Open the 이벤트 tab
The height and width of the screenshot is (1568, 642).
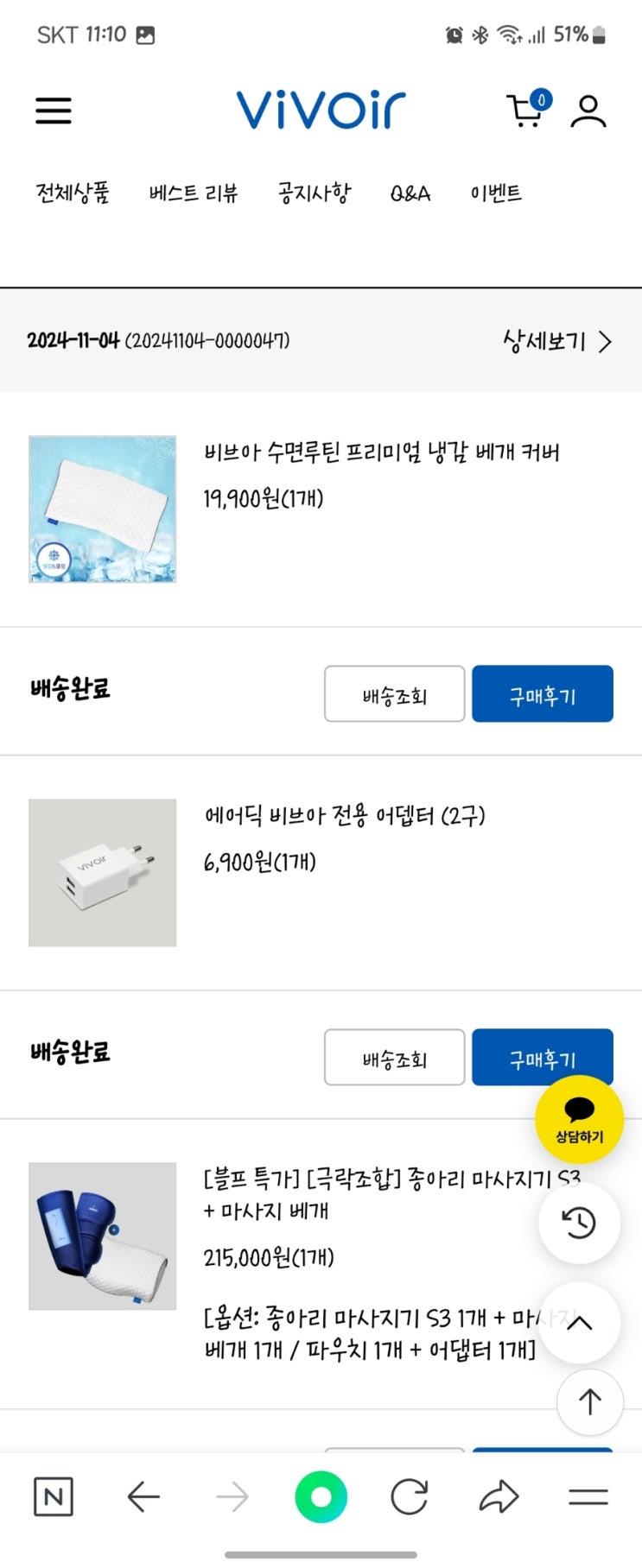496,193
